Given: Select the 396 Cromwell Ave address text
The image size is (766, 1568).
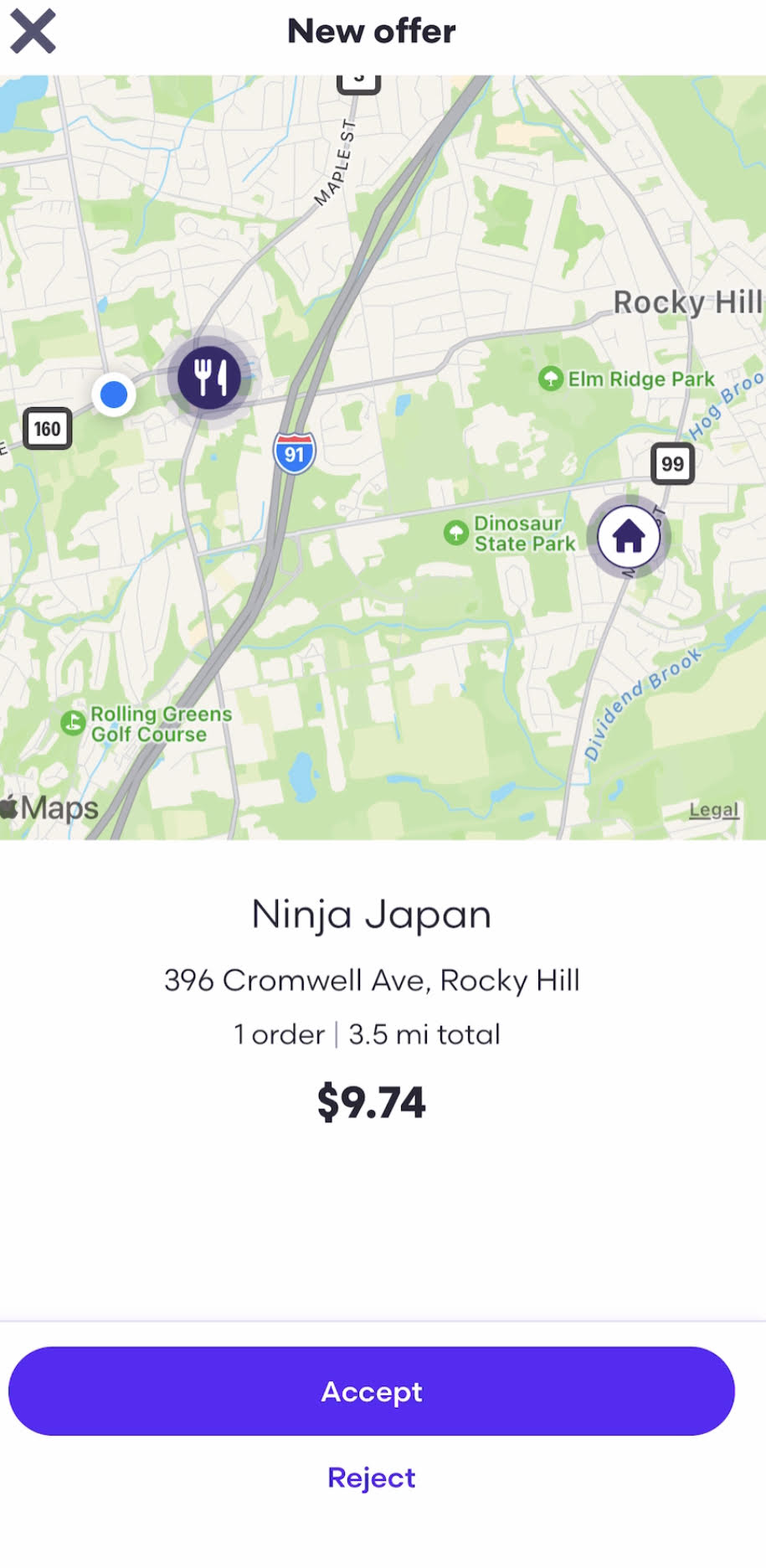Looking at the screenshot, I should 372,980.
